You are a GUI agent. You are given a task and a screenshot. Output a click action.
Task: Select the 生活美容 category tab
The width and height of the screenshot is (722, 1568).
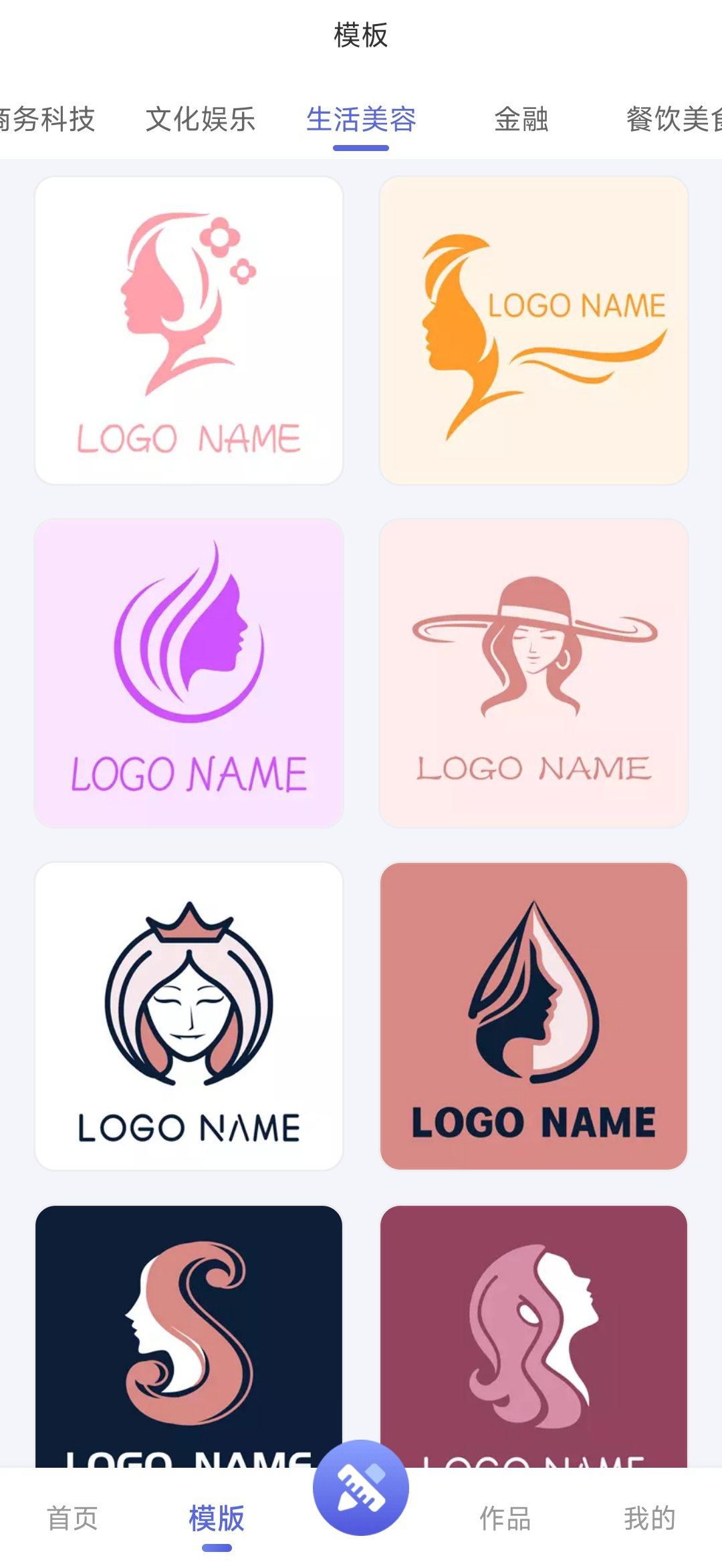click(362, 120)
